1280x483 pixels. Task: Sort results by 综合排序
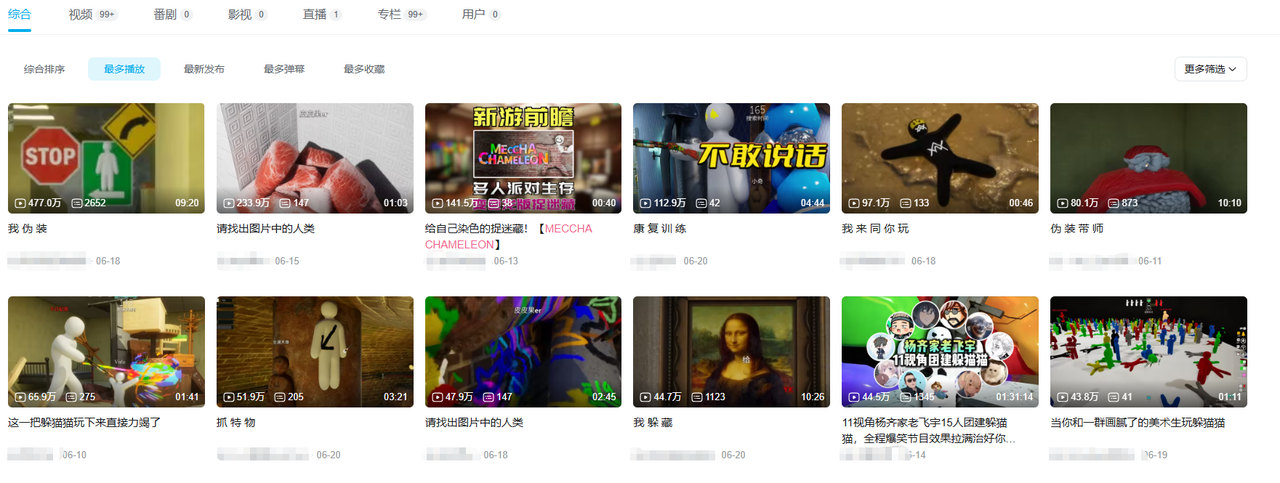(x=45, y=69)
